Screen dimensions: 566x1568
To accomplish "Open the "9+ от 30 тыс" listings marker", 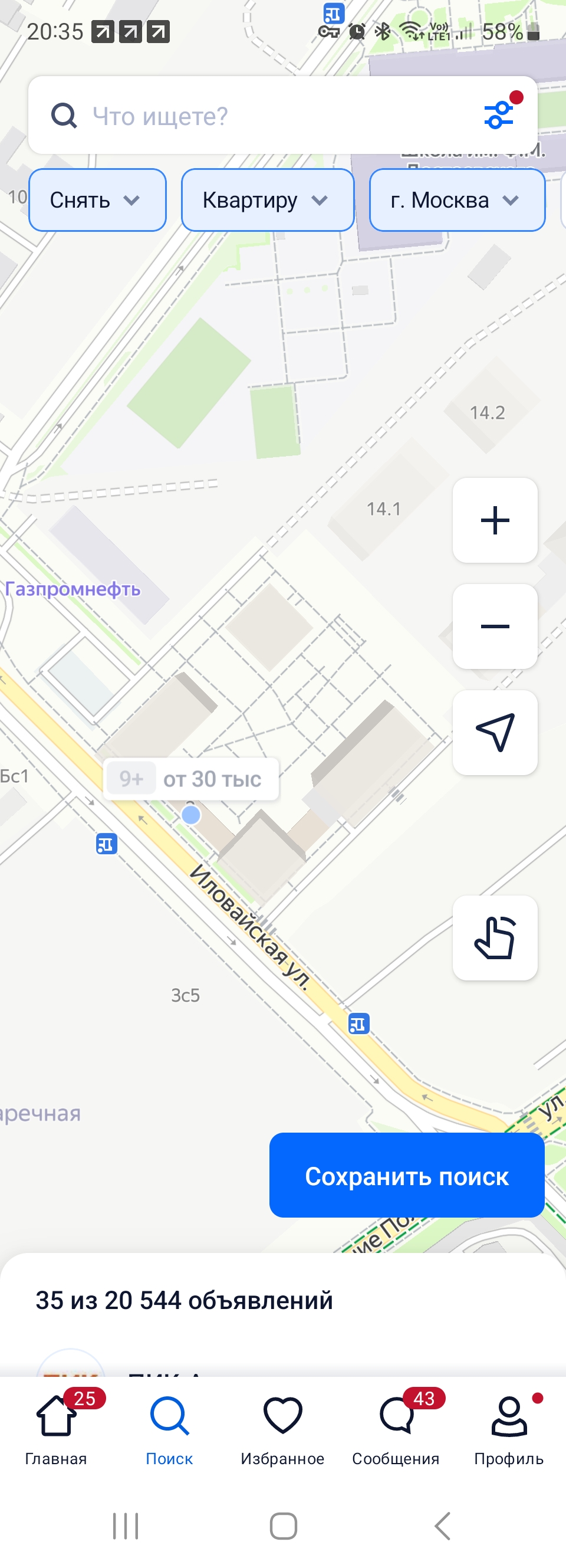I will 191,779.
